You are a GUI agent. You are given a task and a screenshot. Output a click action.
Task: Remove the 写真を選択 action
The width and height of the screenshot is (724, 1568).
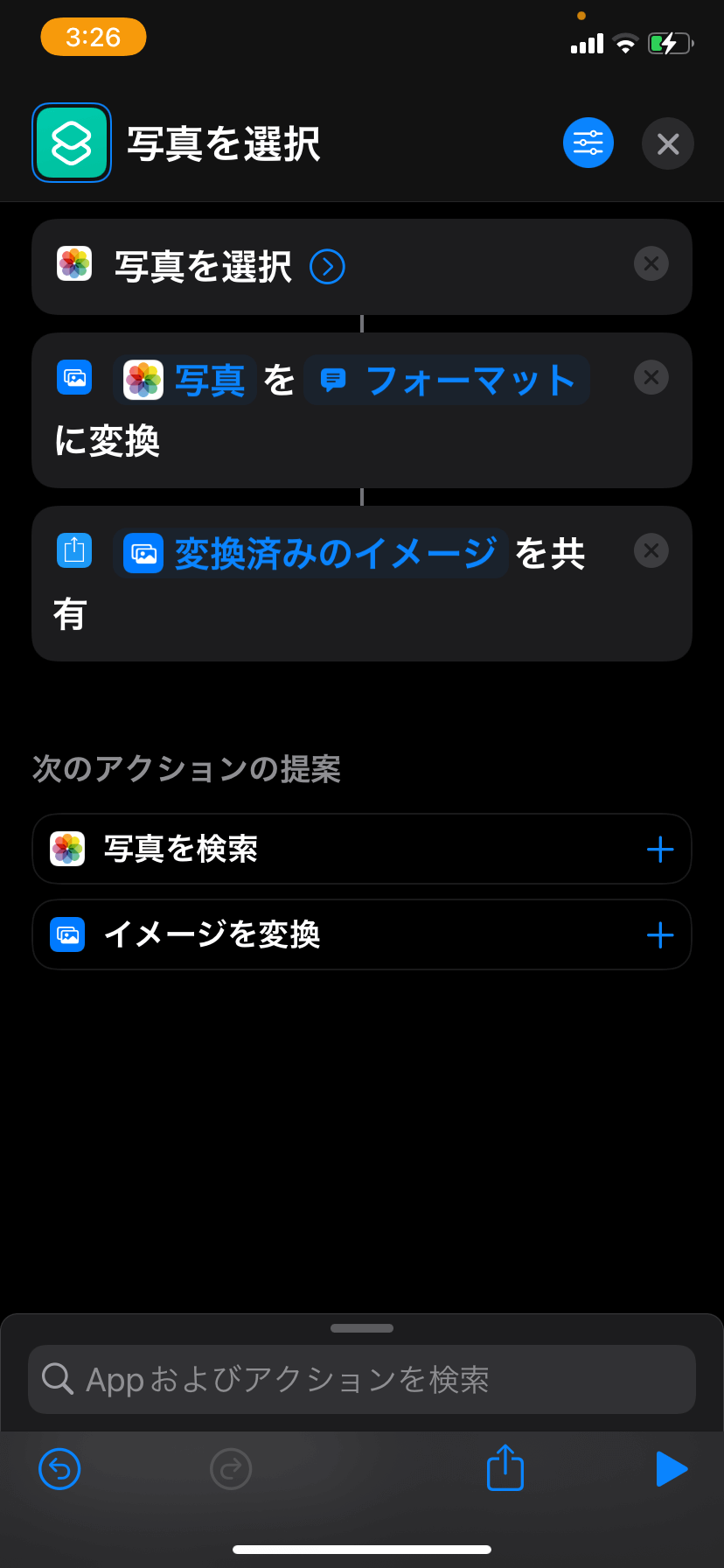pos(651,263)
